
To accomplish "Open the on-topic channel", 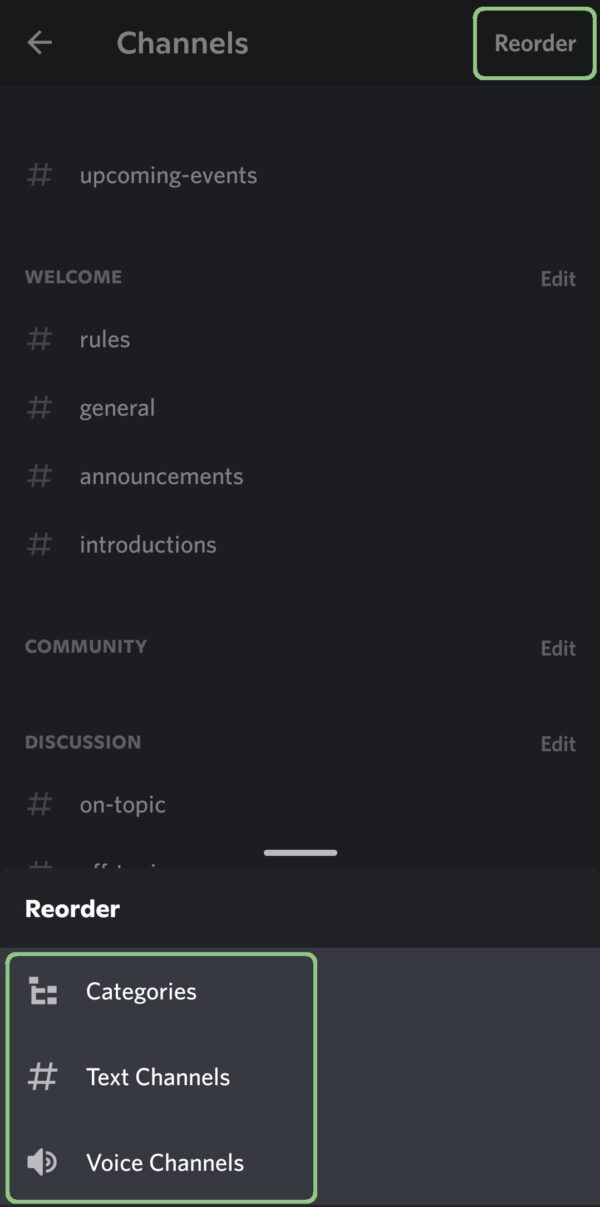I will (x=300, y=804).
